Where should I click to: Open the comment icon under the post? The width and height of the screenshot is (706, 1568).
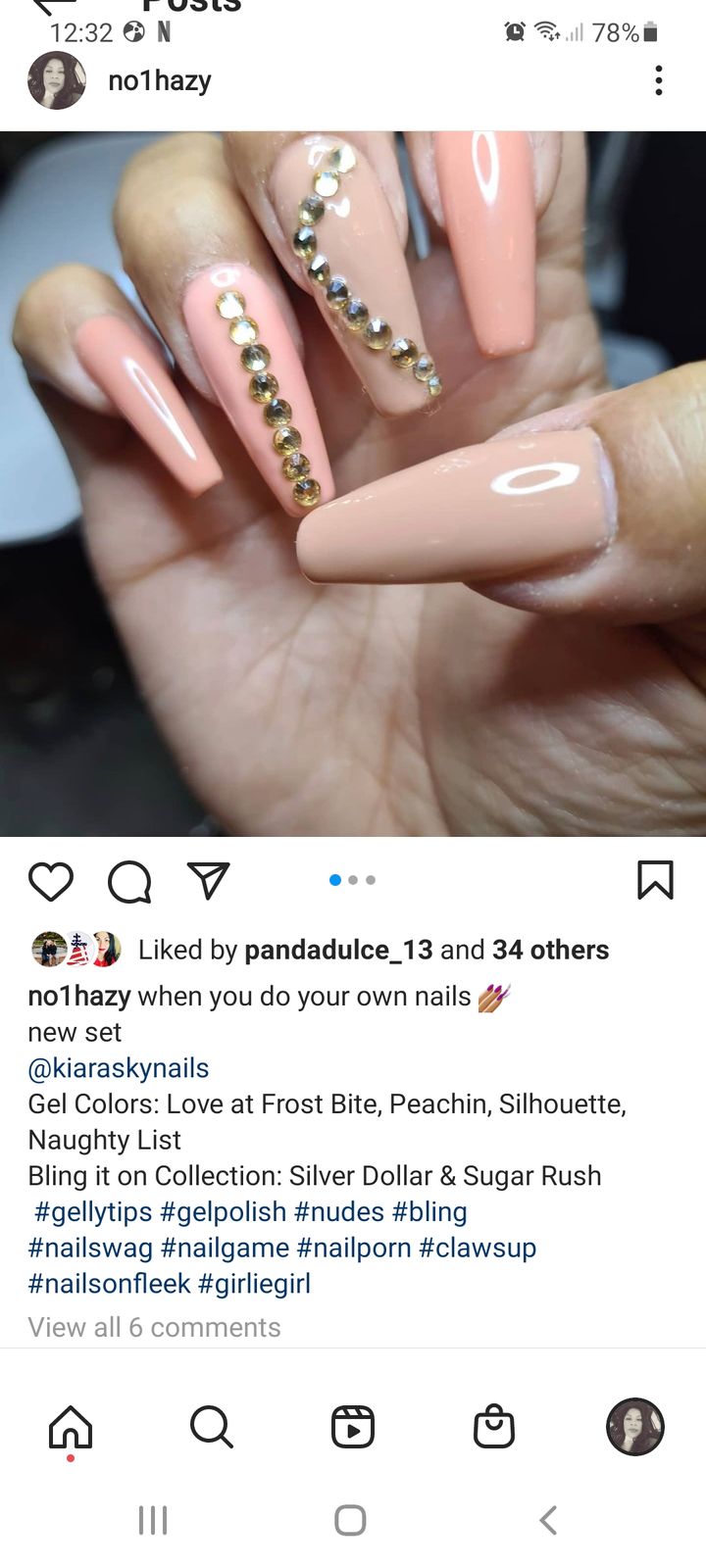[129, 881]
